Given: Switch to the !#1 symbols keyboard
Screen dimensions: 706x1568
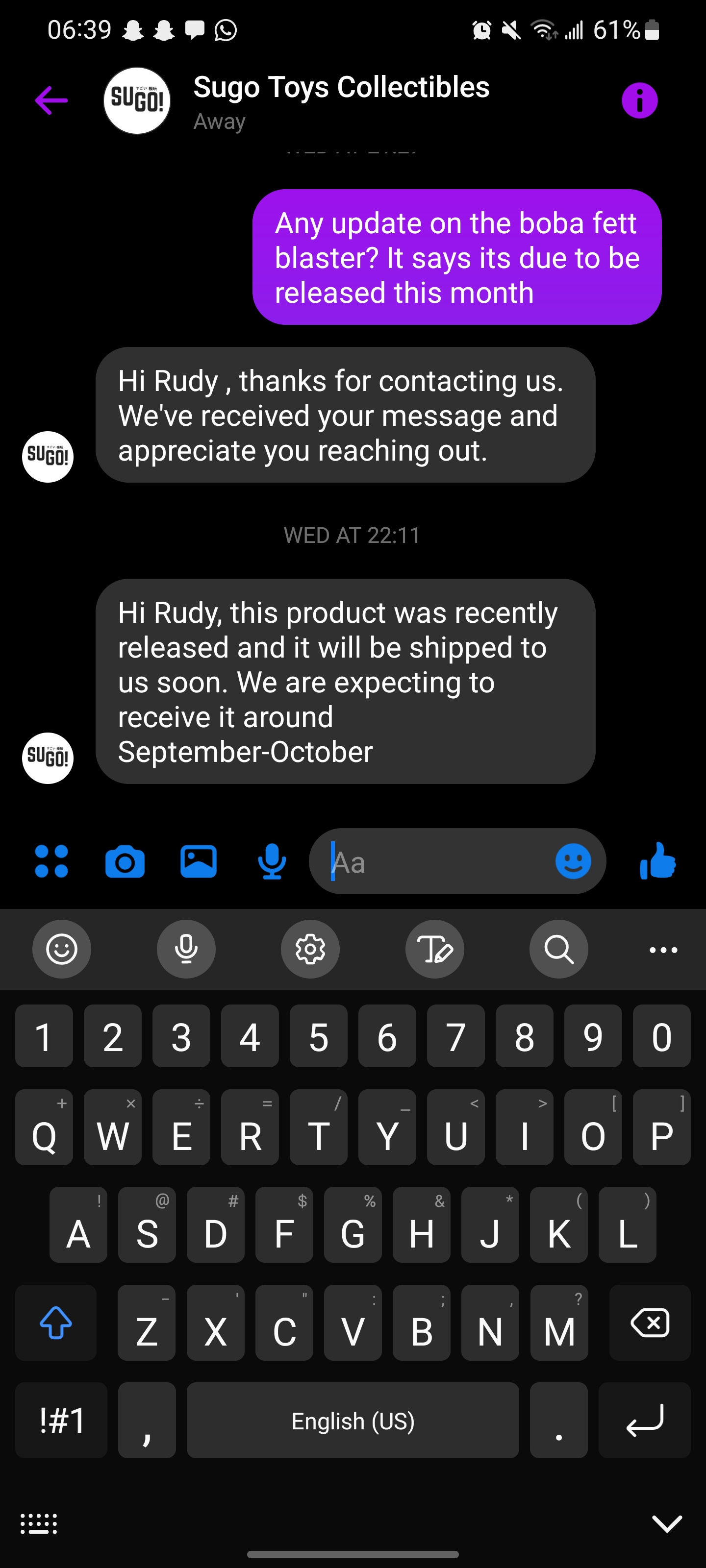Looking at the screenshot, I should tap(61, 1420).
